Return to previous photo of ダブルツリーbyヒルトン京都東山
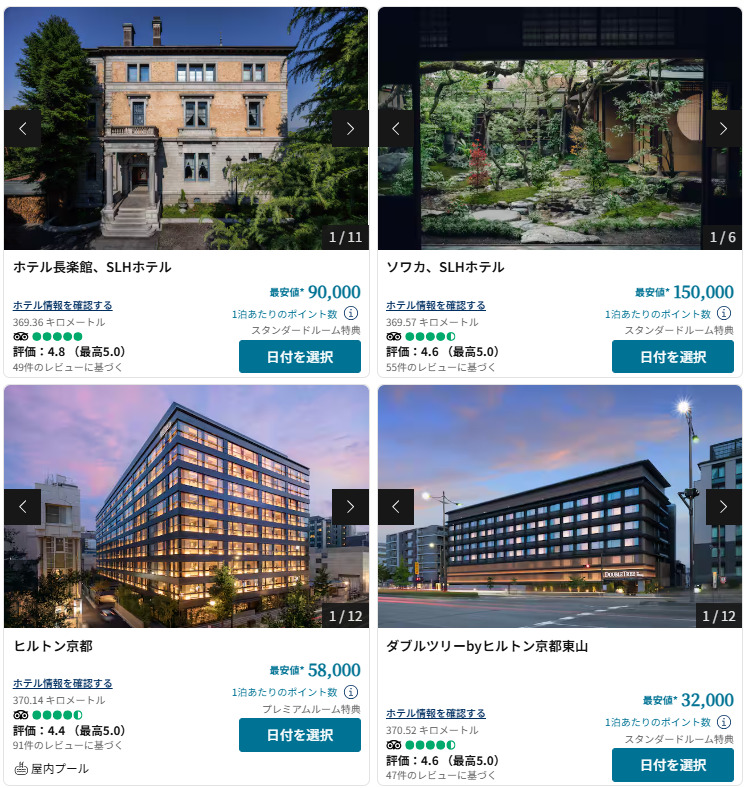The height and width of the screenshot is (788, 745). pos(396,506)
